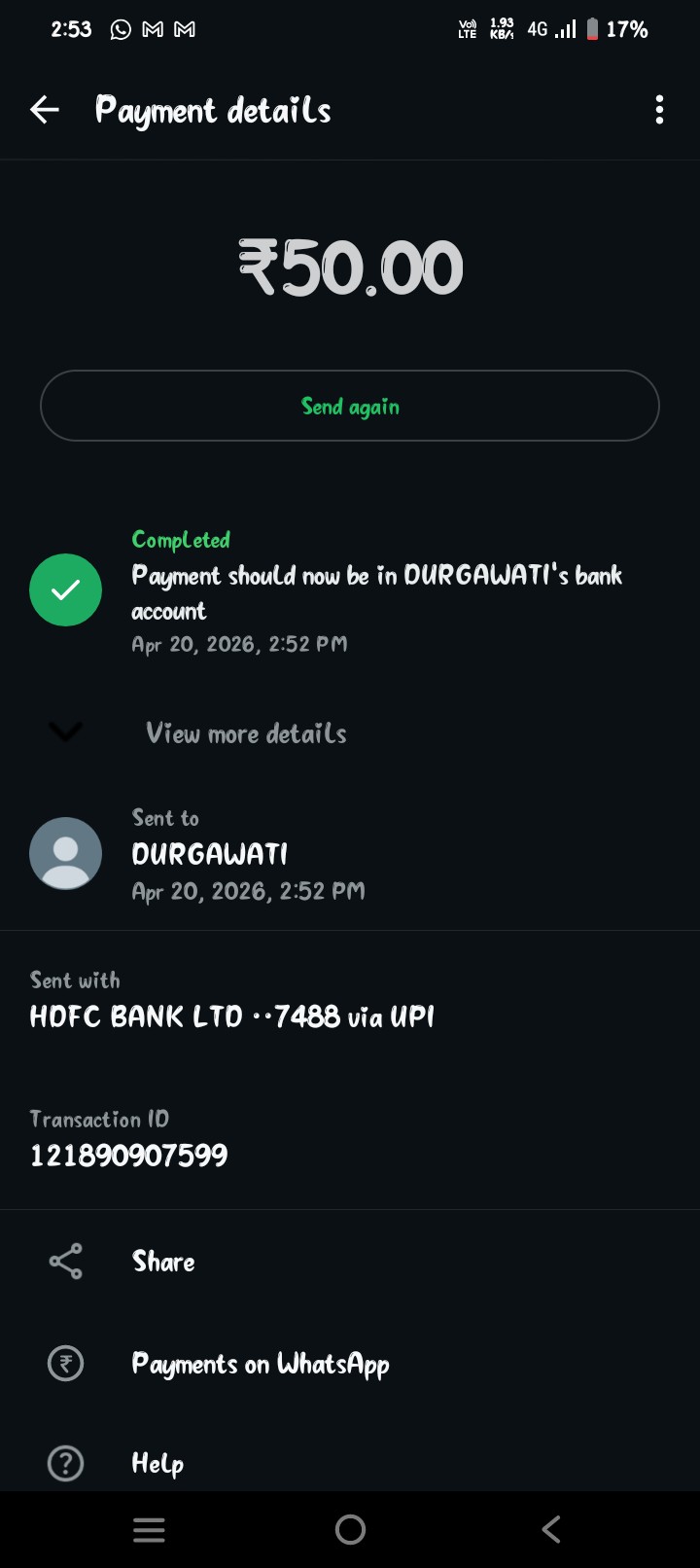Open the three-dot overflow menu

(x=659, y=110)
